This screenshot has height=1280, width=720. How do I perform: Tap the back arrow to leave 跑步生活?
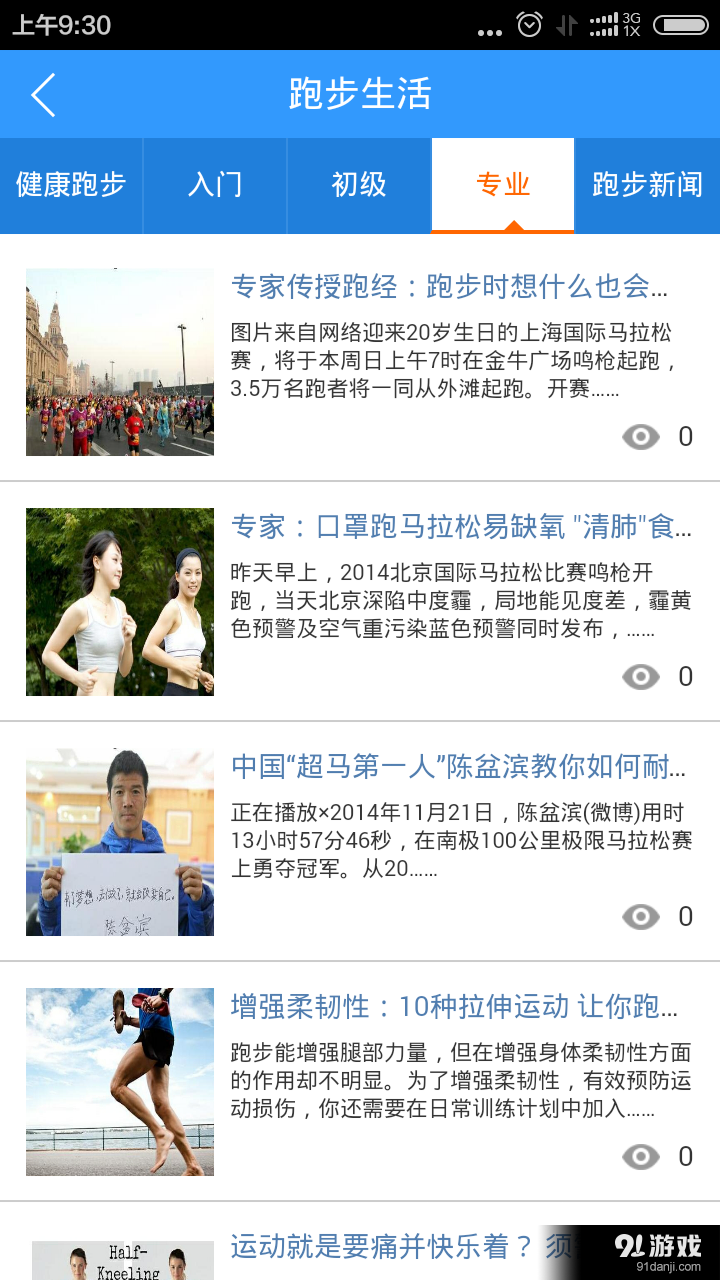41,93
